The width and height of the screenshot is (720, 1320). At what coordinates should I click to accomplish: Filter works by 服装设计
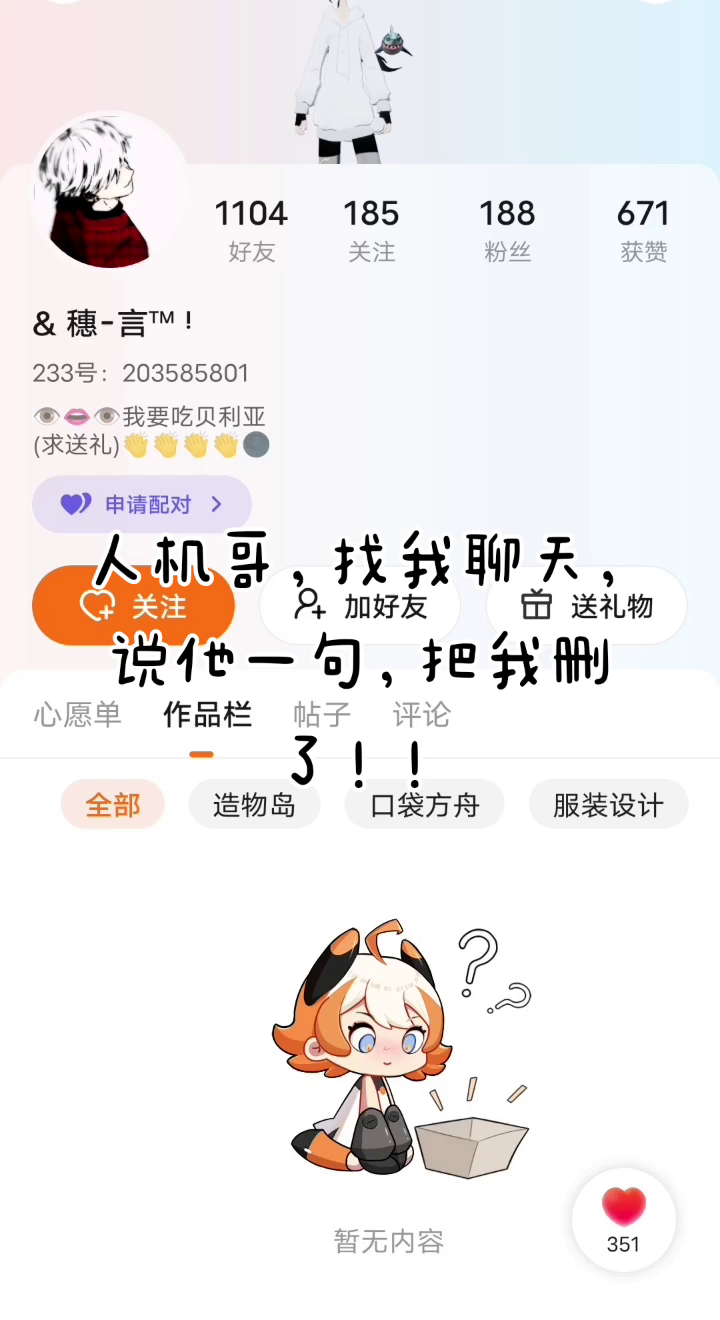point(608,805)
